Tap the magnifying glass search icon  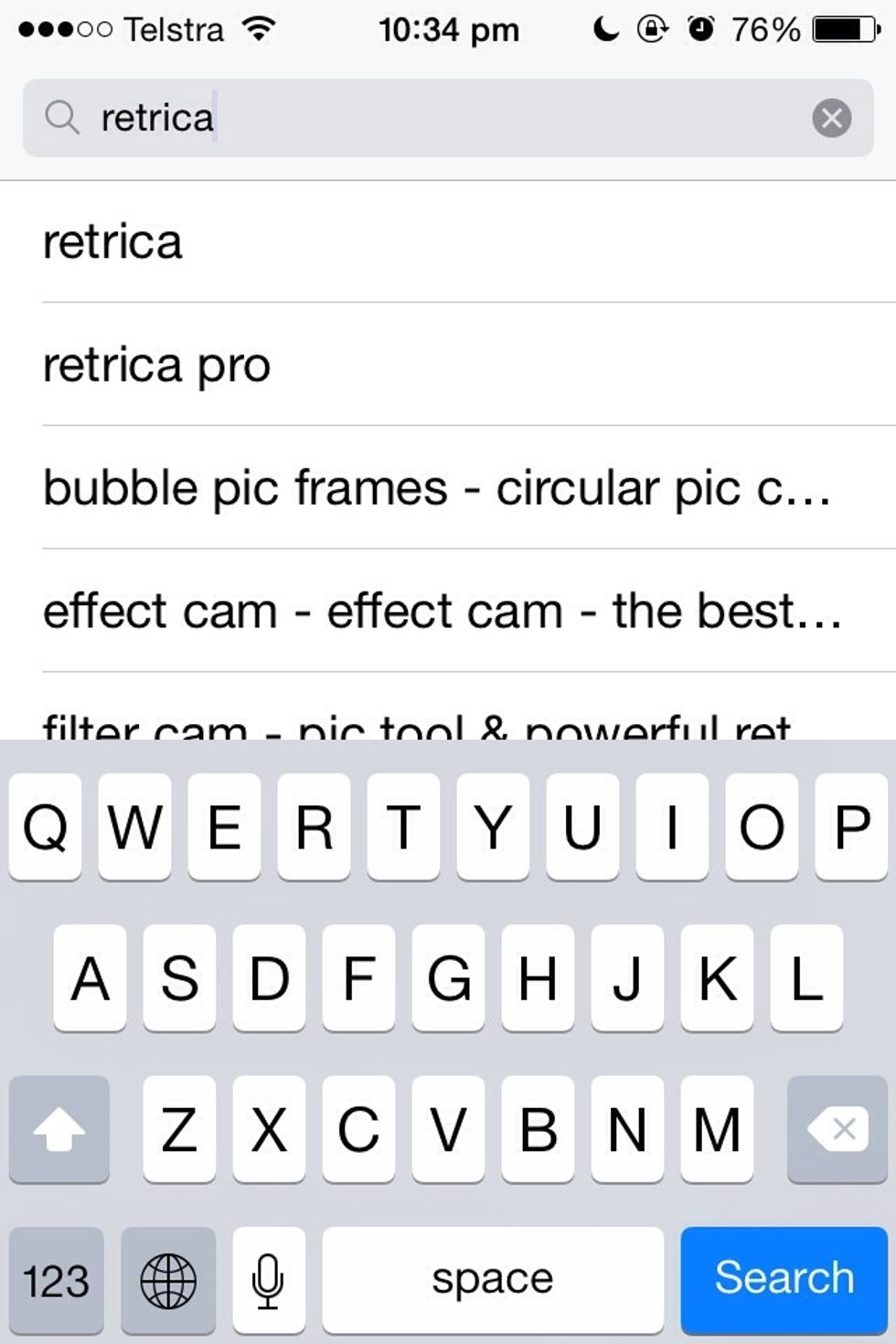(62, 117)
